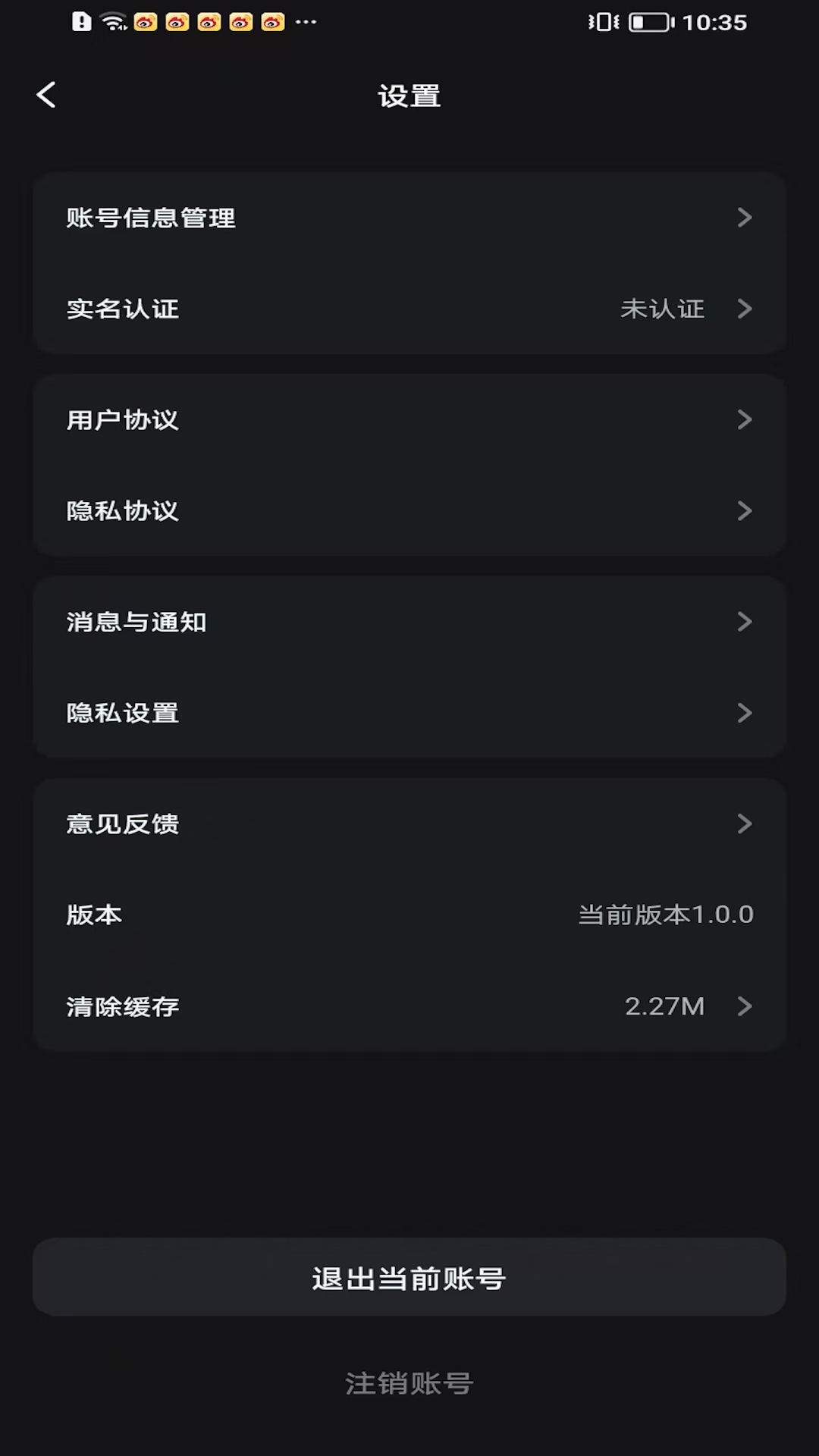Tap 退出当前账号 to log out
The height and width of the screenshot is (1456, 819).
pos(409,1279)
